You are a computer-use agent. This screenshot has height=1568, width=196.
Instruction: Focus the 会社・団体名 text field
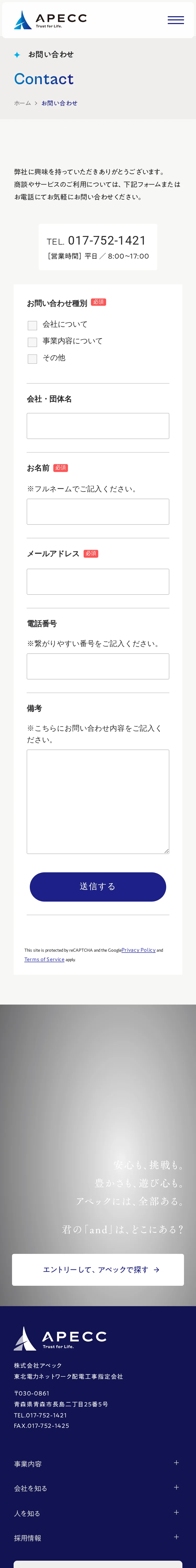(x=97, y=426)
